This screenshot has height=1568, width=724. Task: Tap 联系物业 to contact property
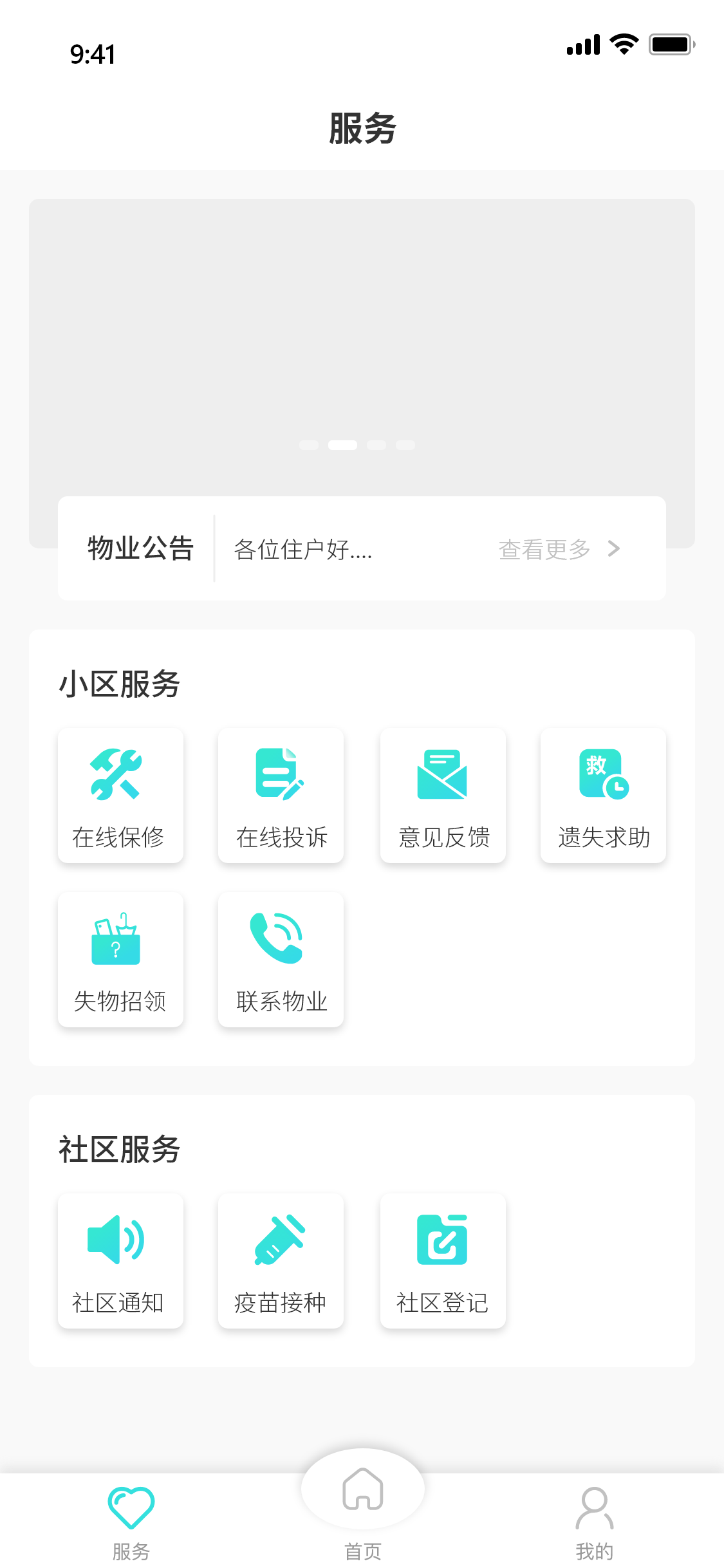(281, 959)
